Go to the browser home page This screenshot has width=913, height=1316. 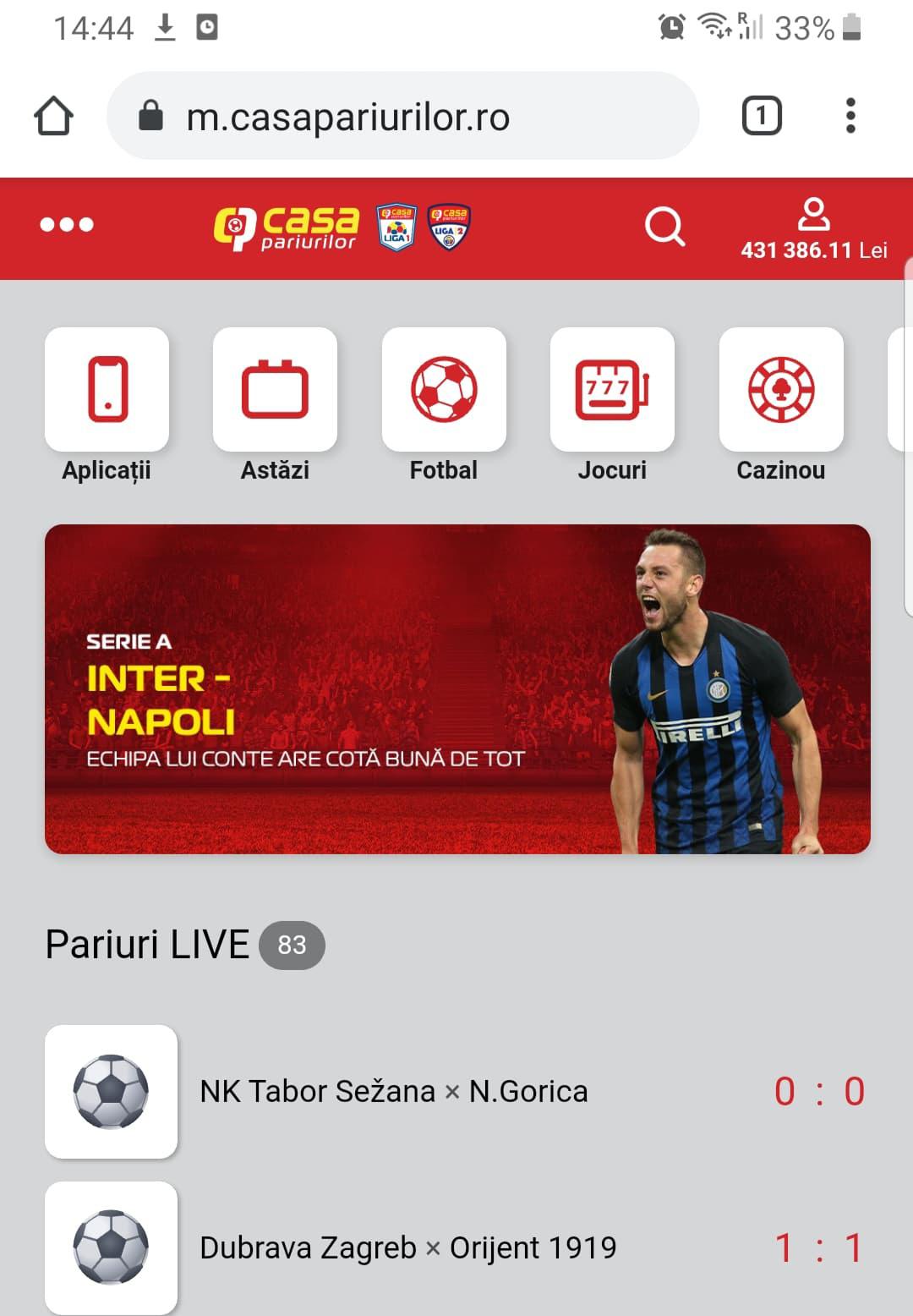54,116
